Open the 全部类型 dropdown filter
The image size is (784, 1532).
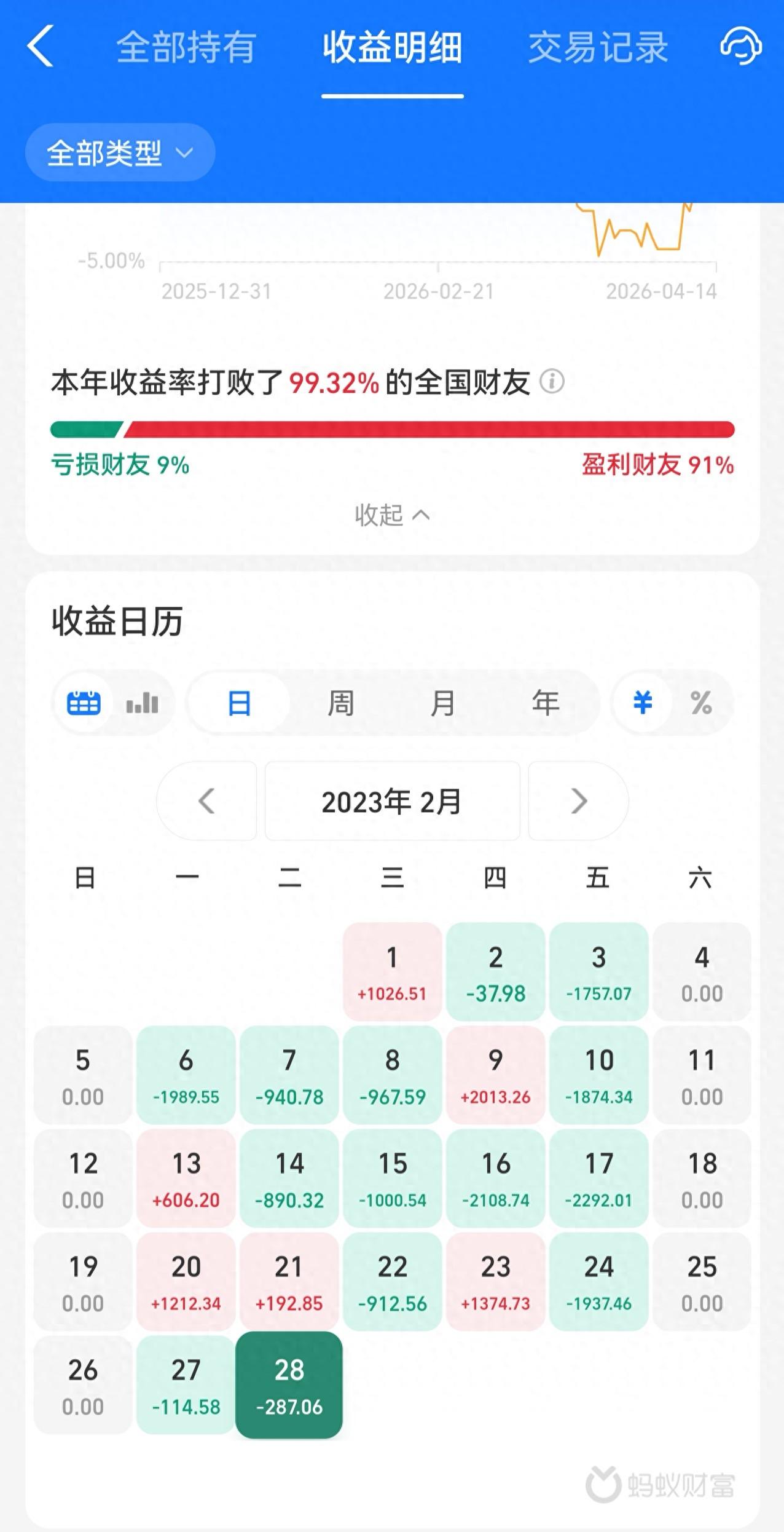pos(120,152)
